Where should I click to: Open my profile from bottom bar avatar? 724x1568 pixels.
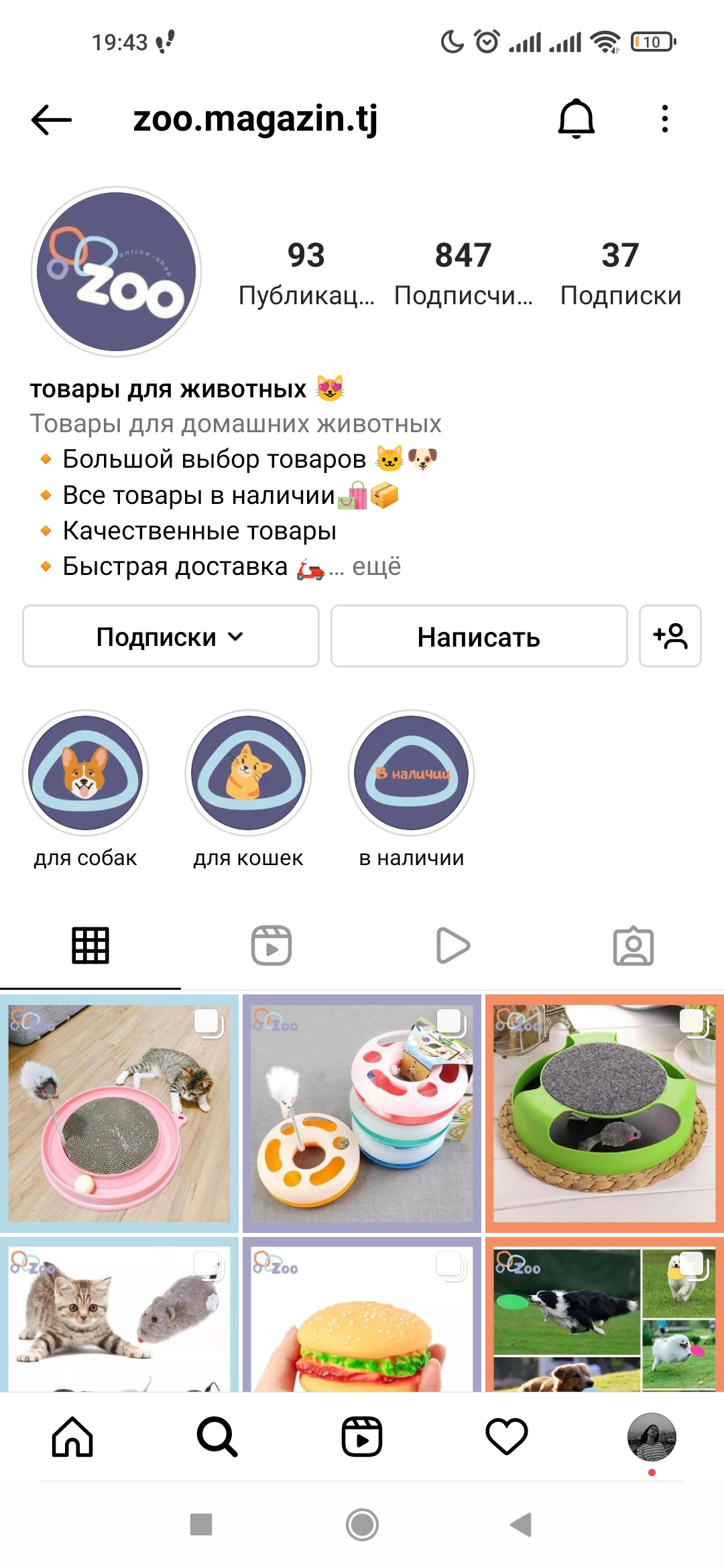coord(651,1437)
